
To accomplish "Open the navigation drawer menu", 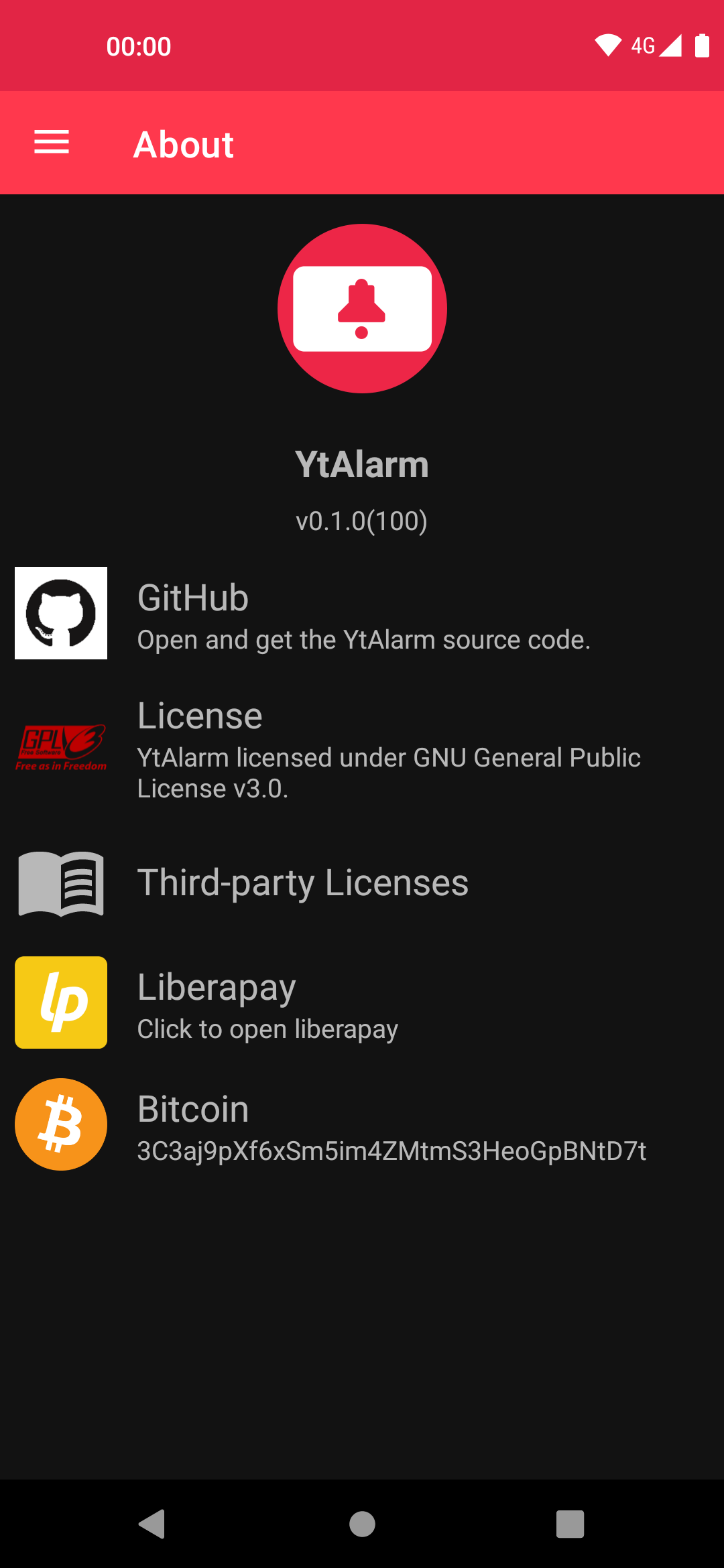I will (52, 143).
